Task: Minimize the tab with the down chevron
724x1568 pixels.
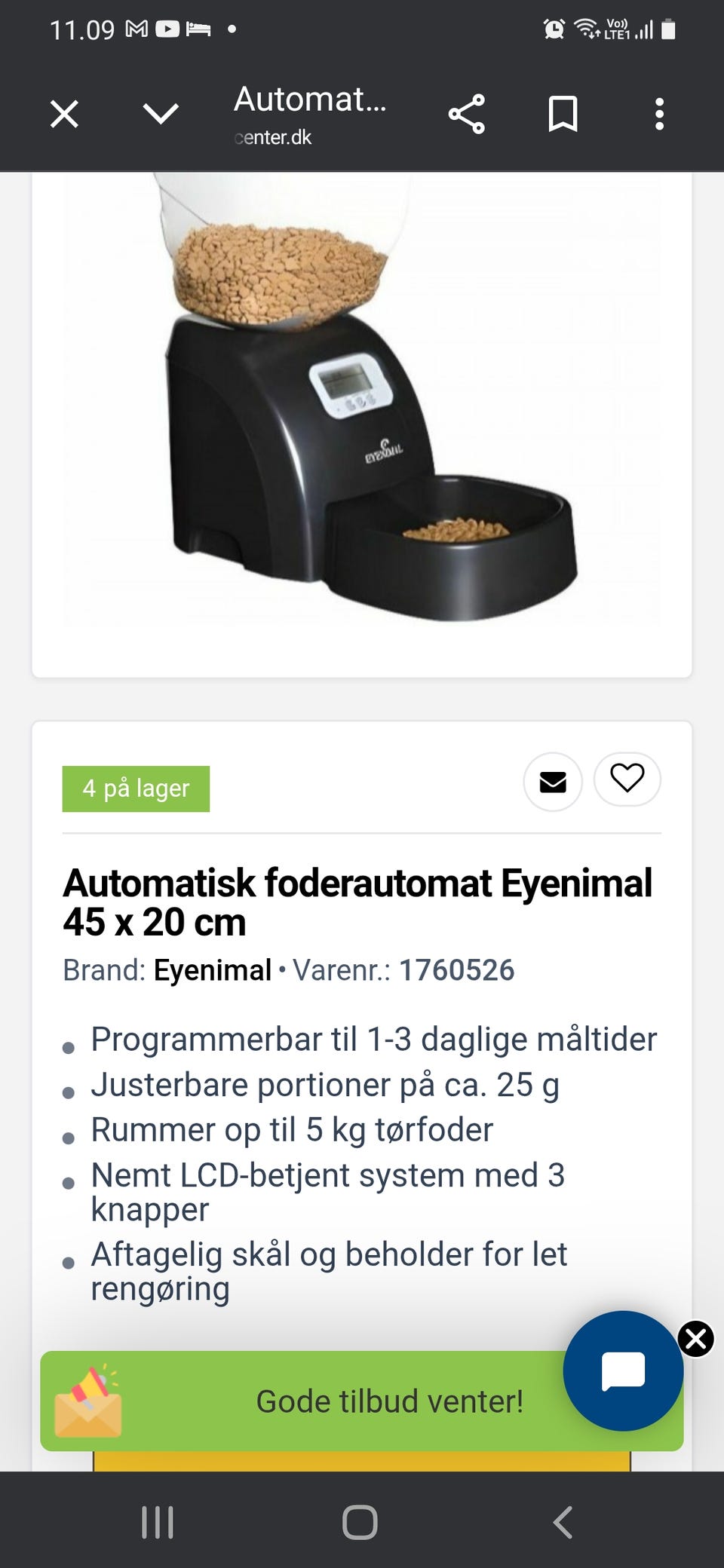Action: [x=161, y=115]
